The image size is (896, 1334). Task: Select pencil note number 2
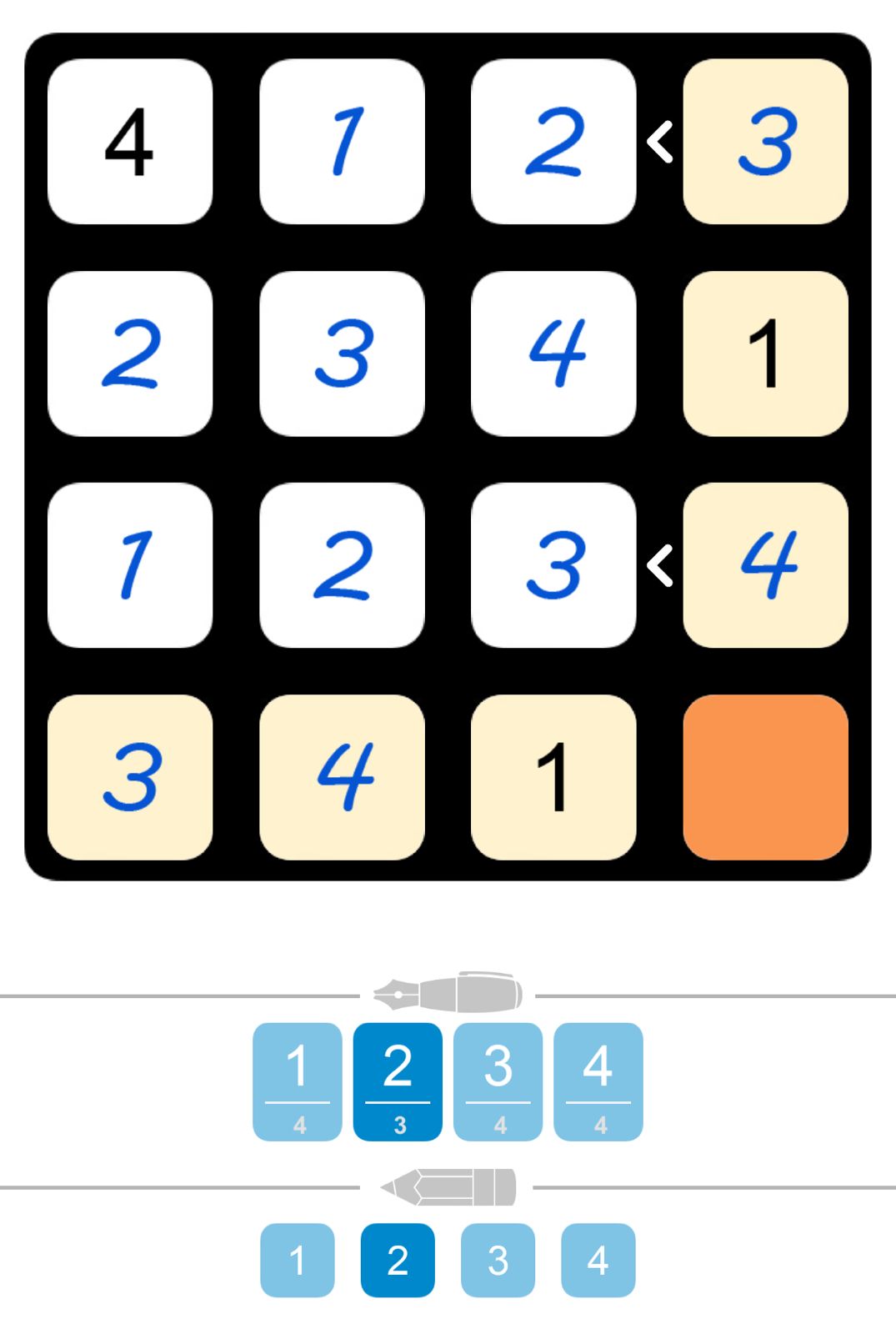click(398, 1260)
